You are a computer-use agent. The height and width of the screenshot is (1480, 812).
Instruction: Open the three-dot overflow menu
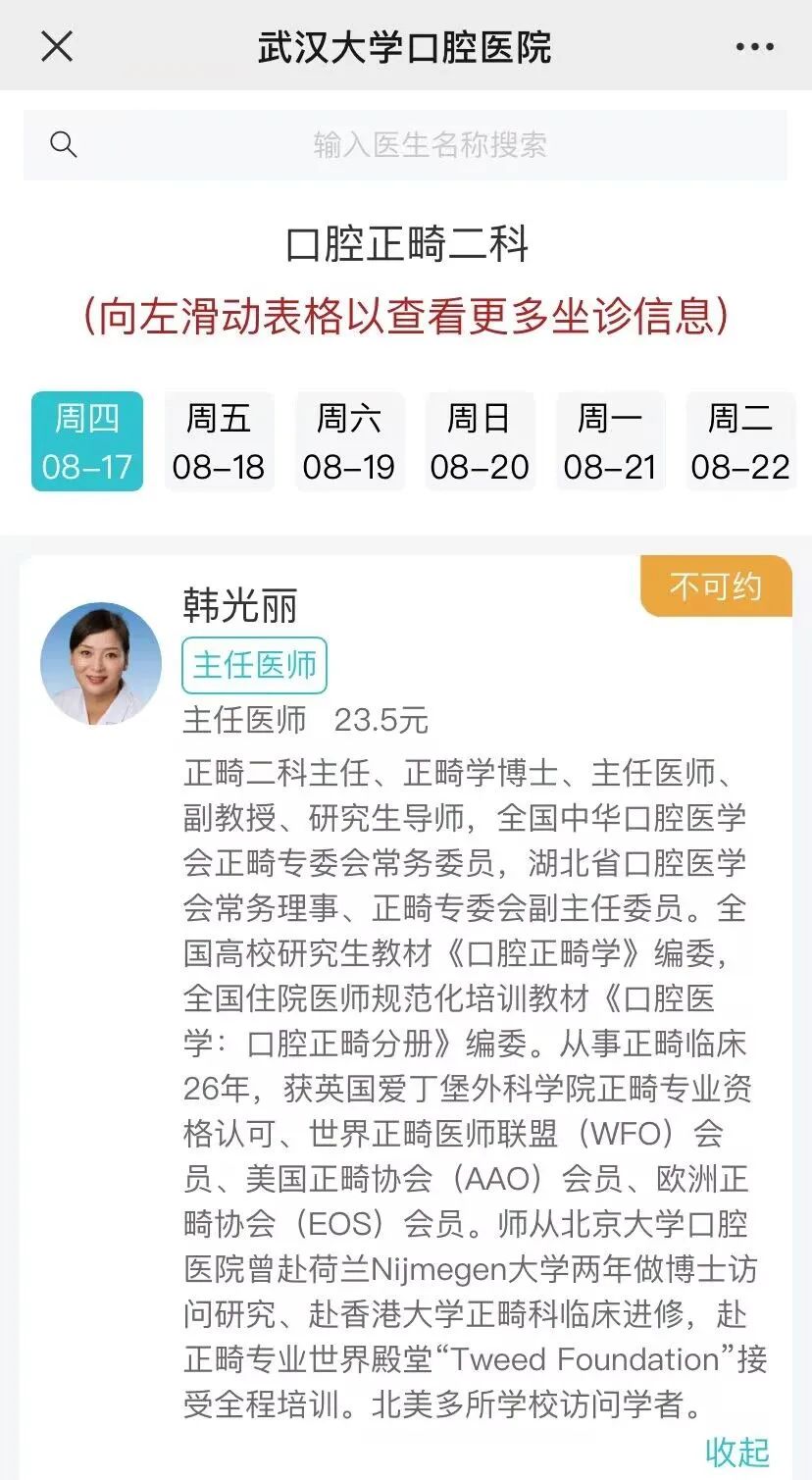(754, 47)
